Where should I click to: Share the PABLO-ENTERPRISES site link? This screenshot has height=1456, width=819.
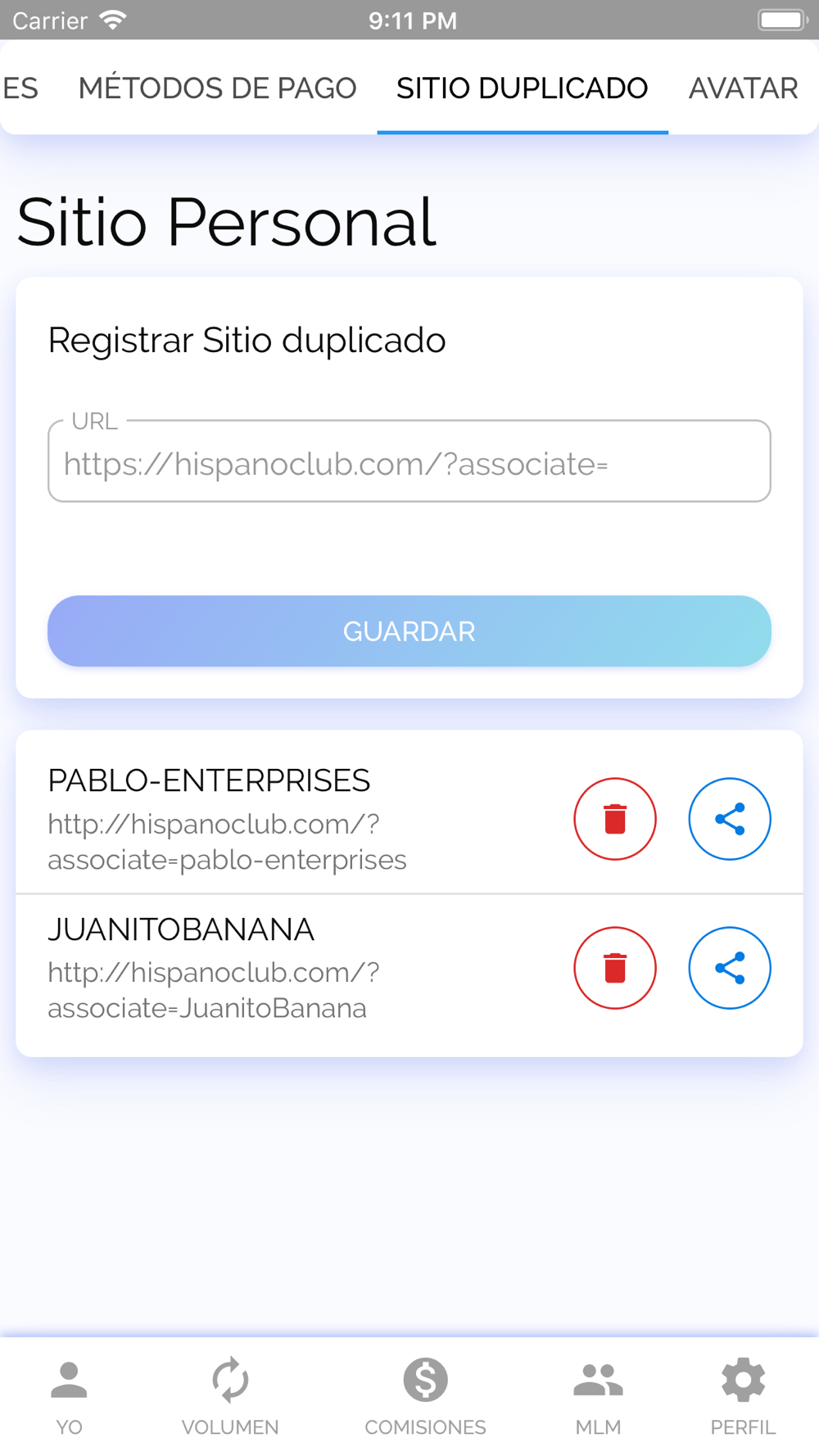pyautogui.click(x=730, y=819)
